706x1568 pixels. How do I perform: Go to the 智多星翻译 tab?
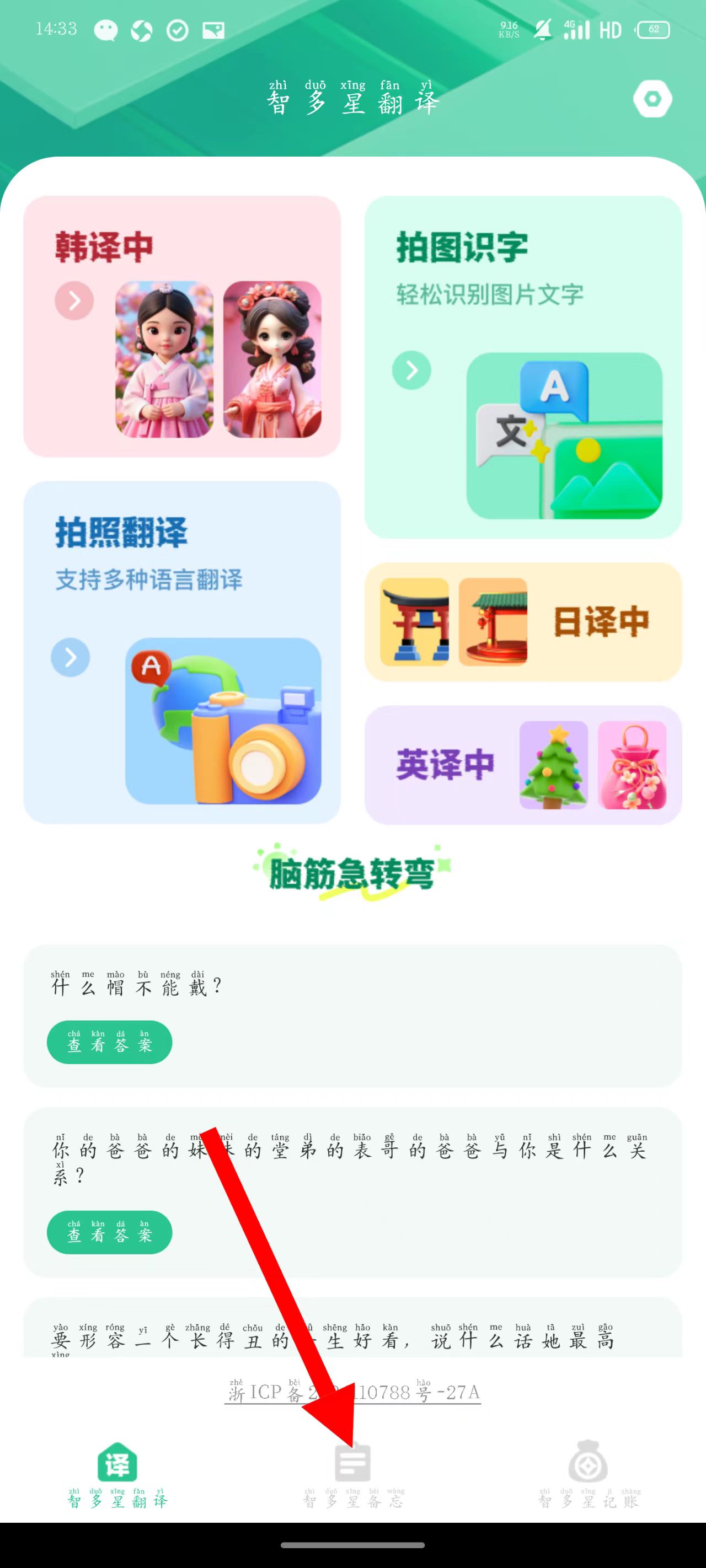(117, 1475)
